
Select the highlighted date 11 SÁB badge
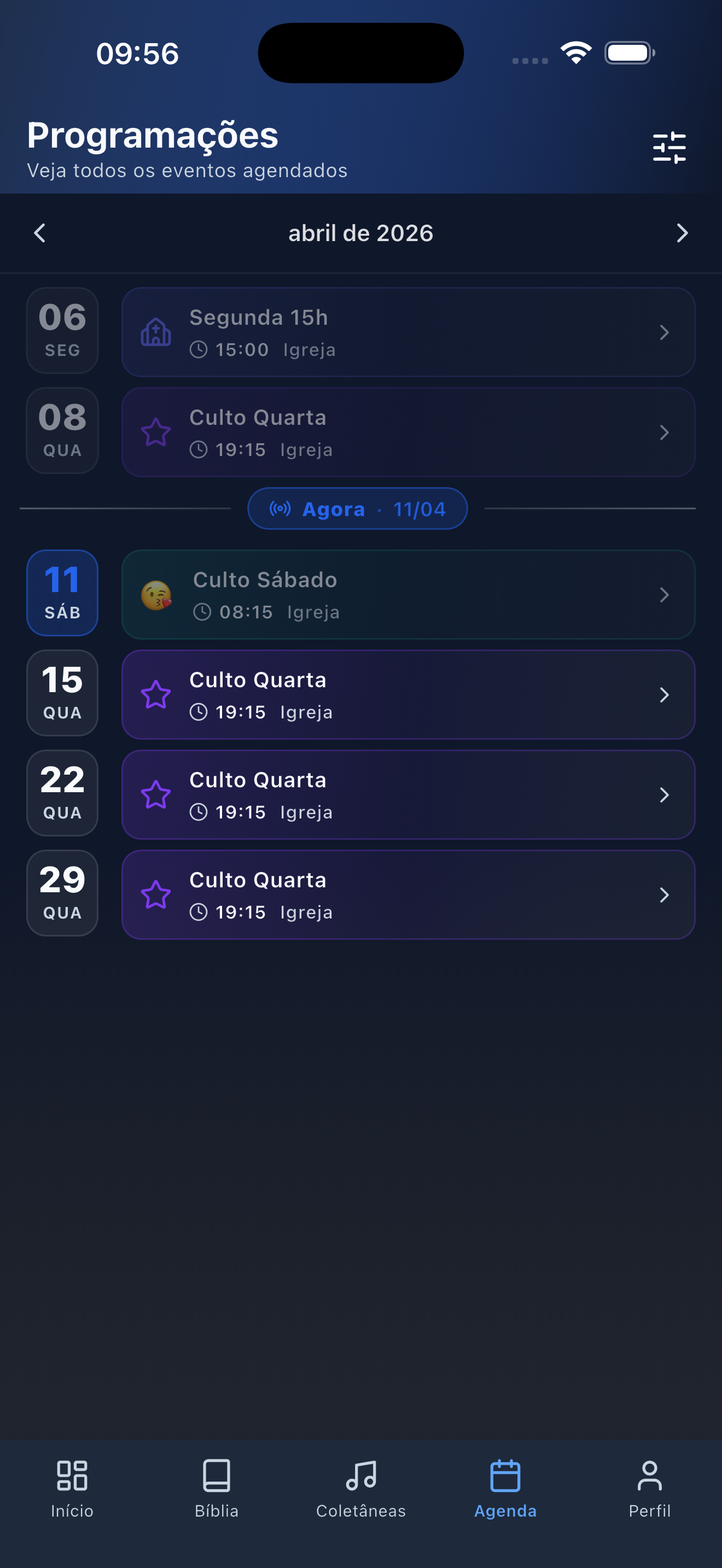point(62,593)
